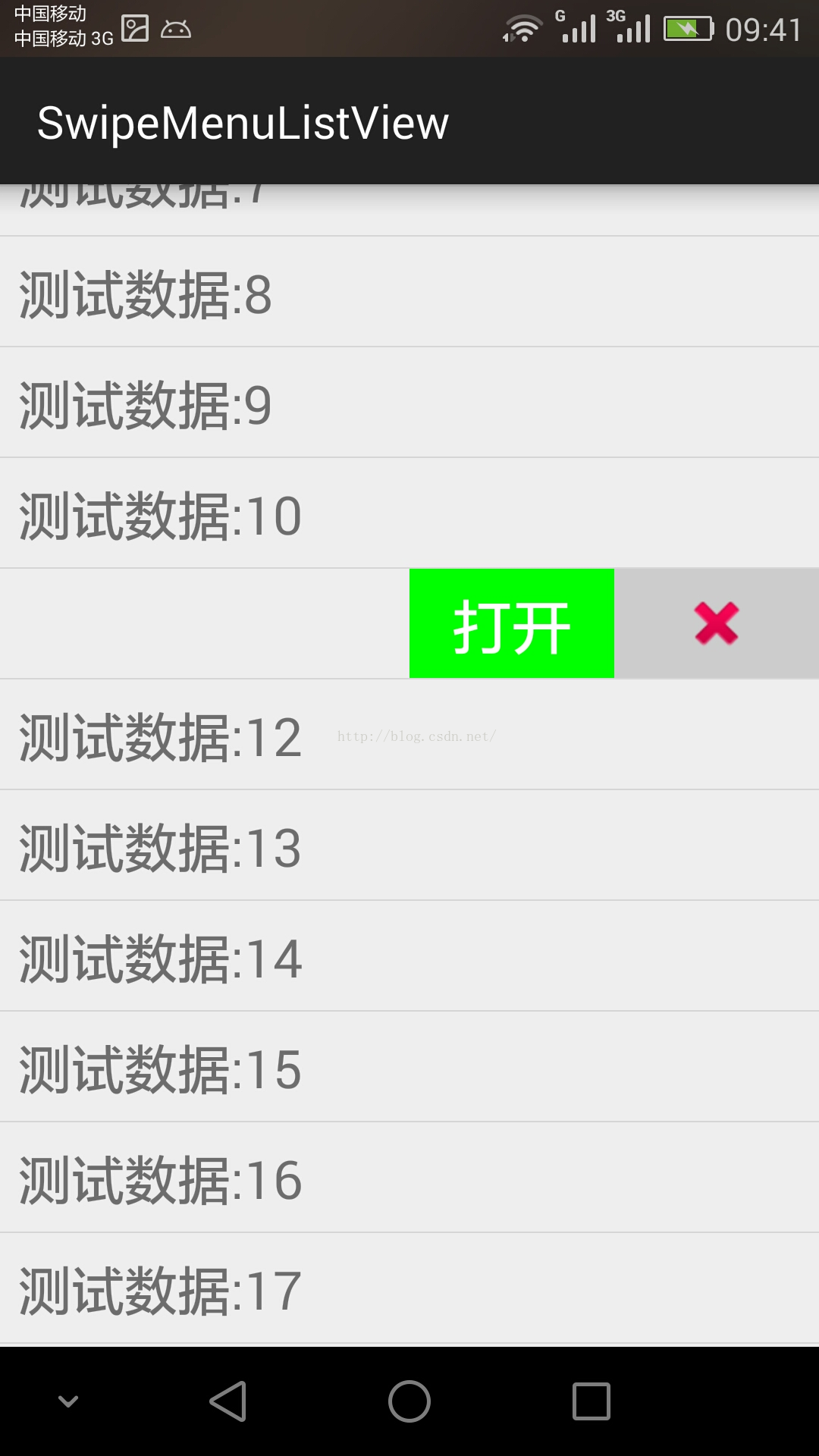The image size is (819, 1456).
Task: Hide the navigation bar with the chevron
Action: [68, 1401]
